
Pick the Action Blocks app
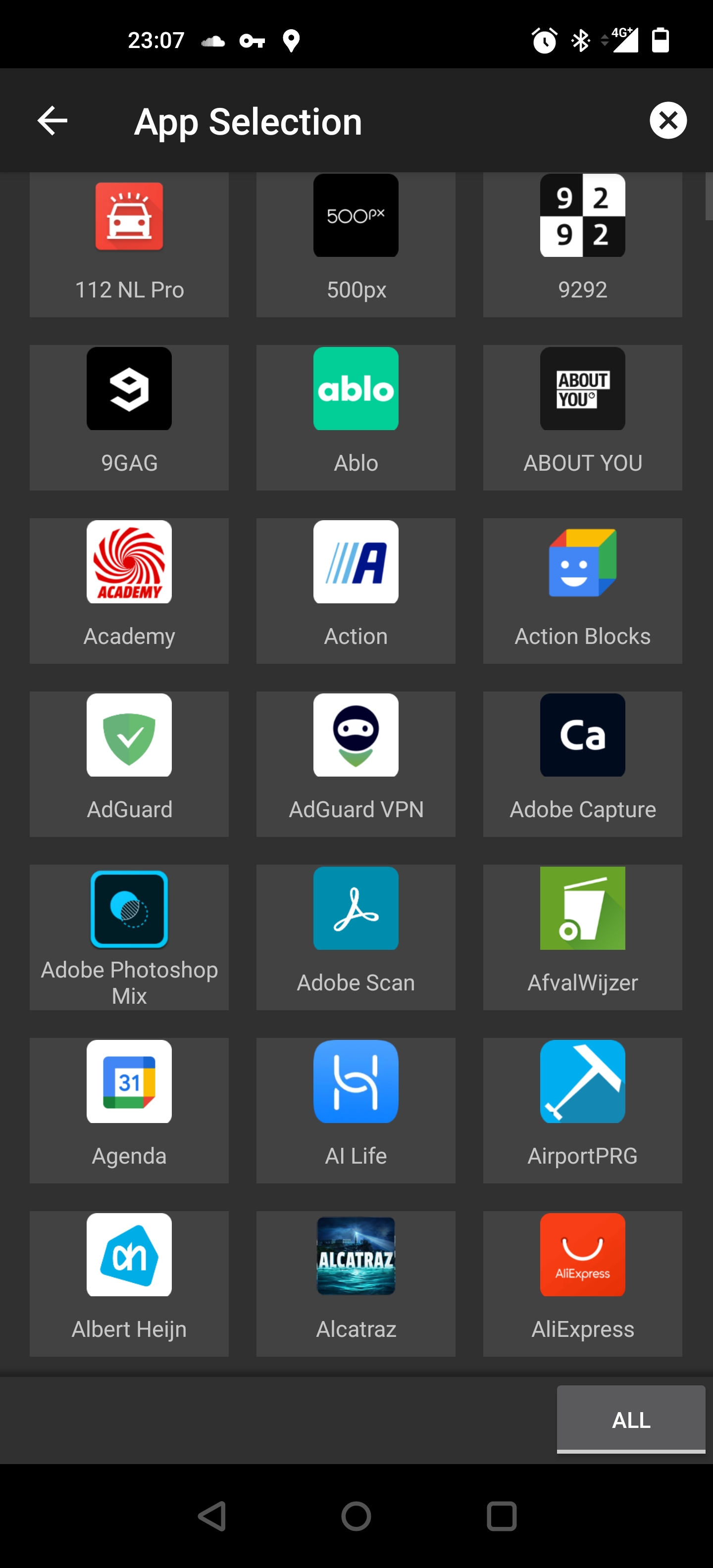582,590
